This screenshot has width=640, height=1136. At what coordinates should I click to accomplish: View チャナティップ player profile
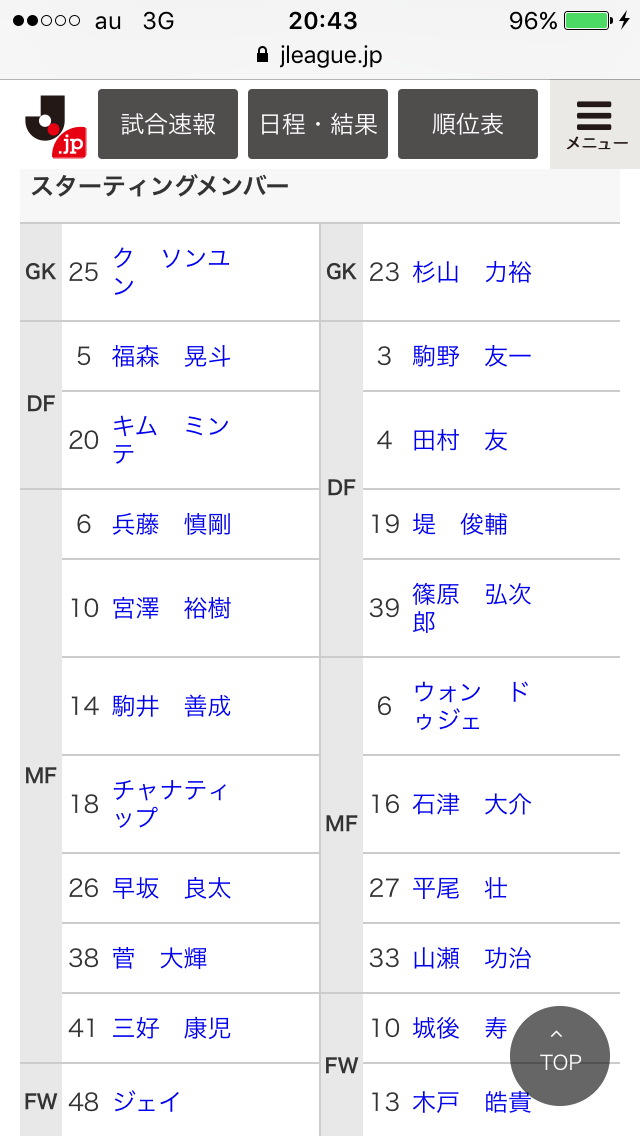pos(171,804)
